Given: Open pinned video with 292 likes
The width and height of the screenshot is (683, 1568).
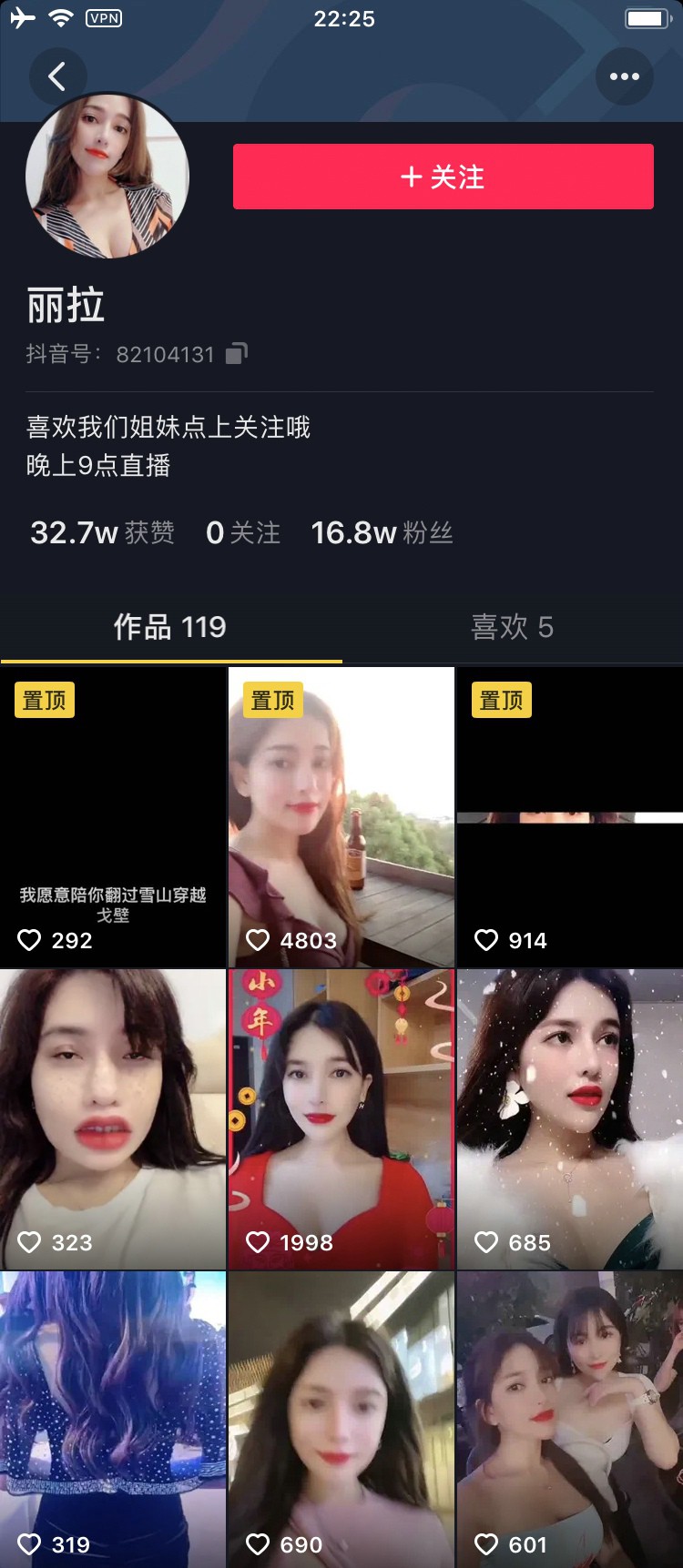Looking at the screenshot, I should (x=113, y=816).
